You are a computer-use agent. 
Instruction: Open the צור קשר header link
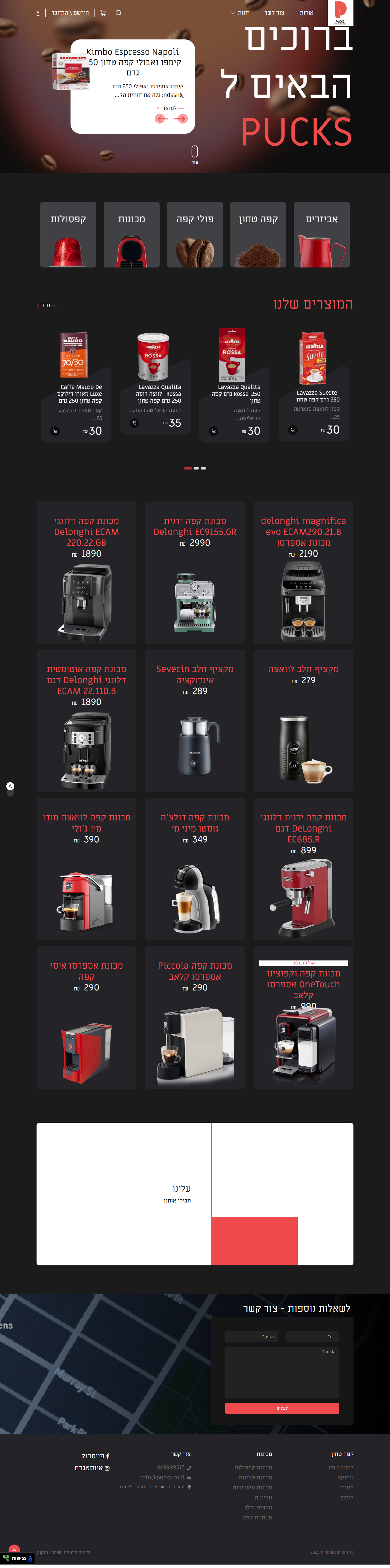274,13
